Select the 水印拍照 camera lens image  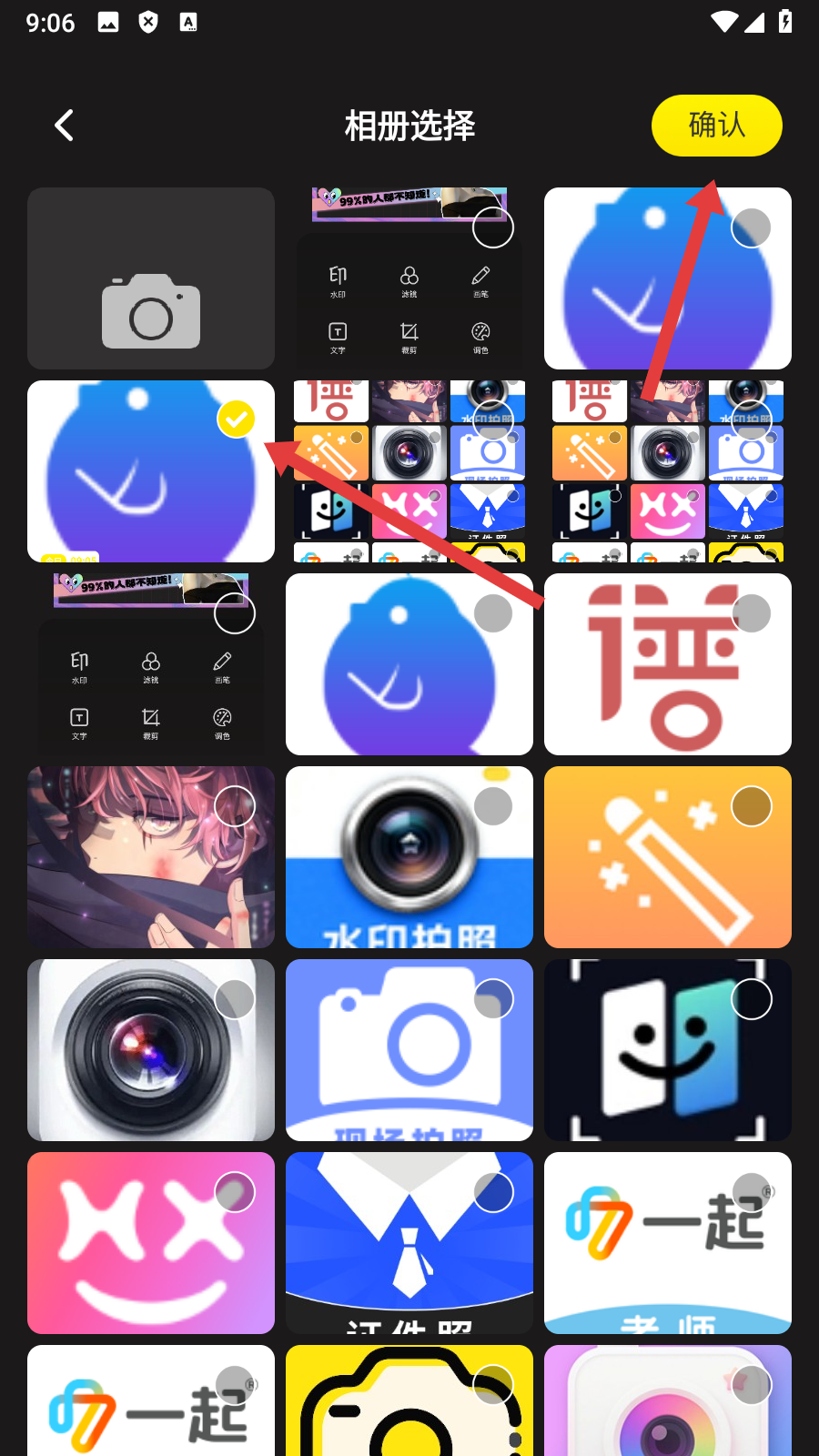(x=493, y=806)
